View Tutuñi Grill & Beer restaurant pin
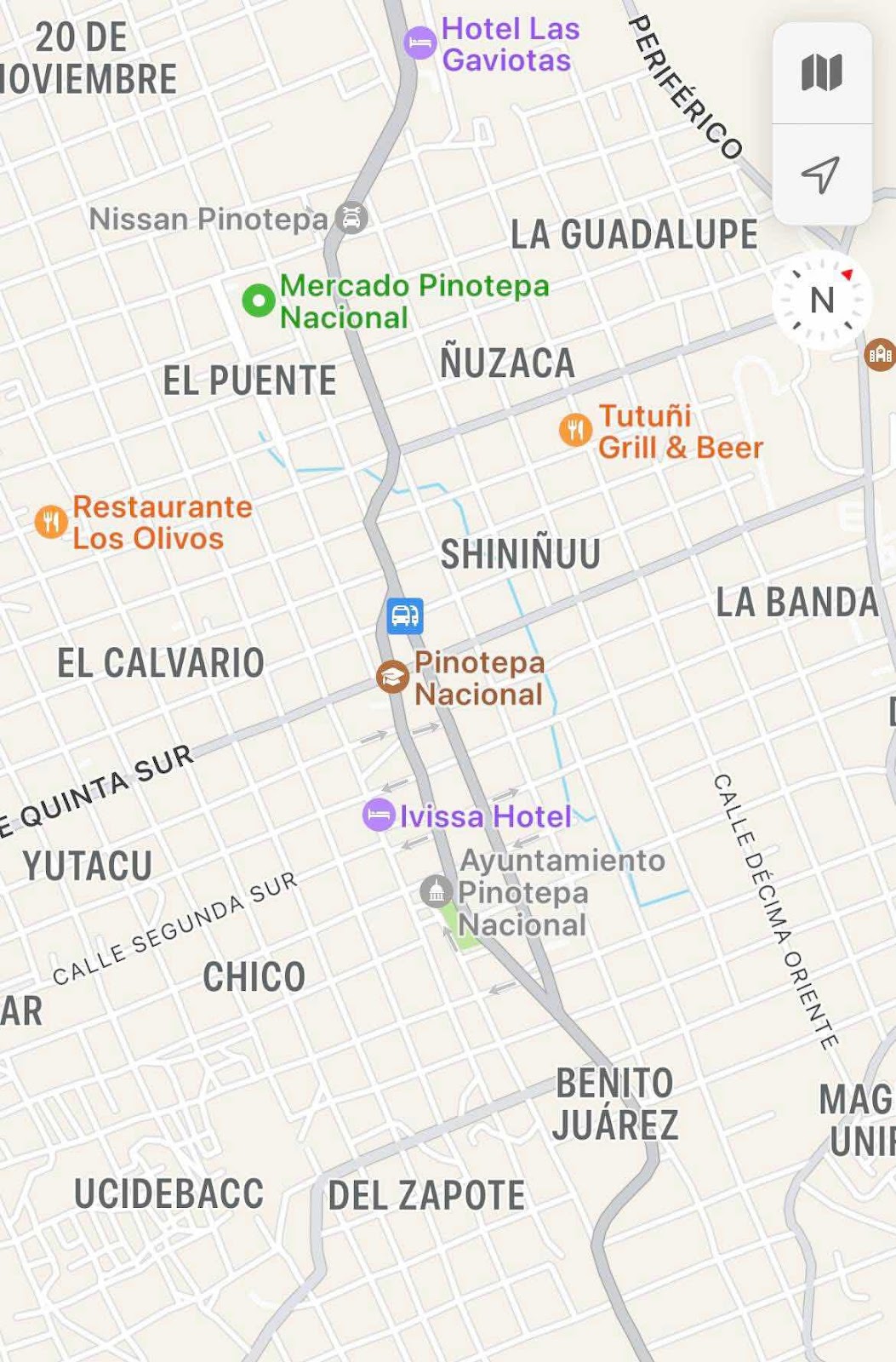The height and width of the screenshot is (1362, 896). pos(575,430)
